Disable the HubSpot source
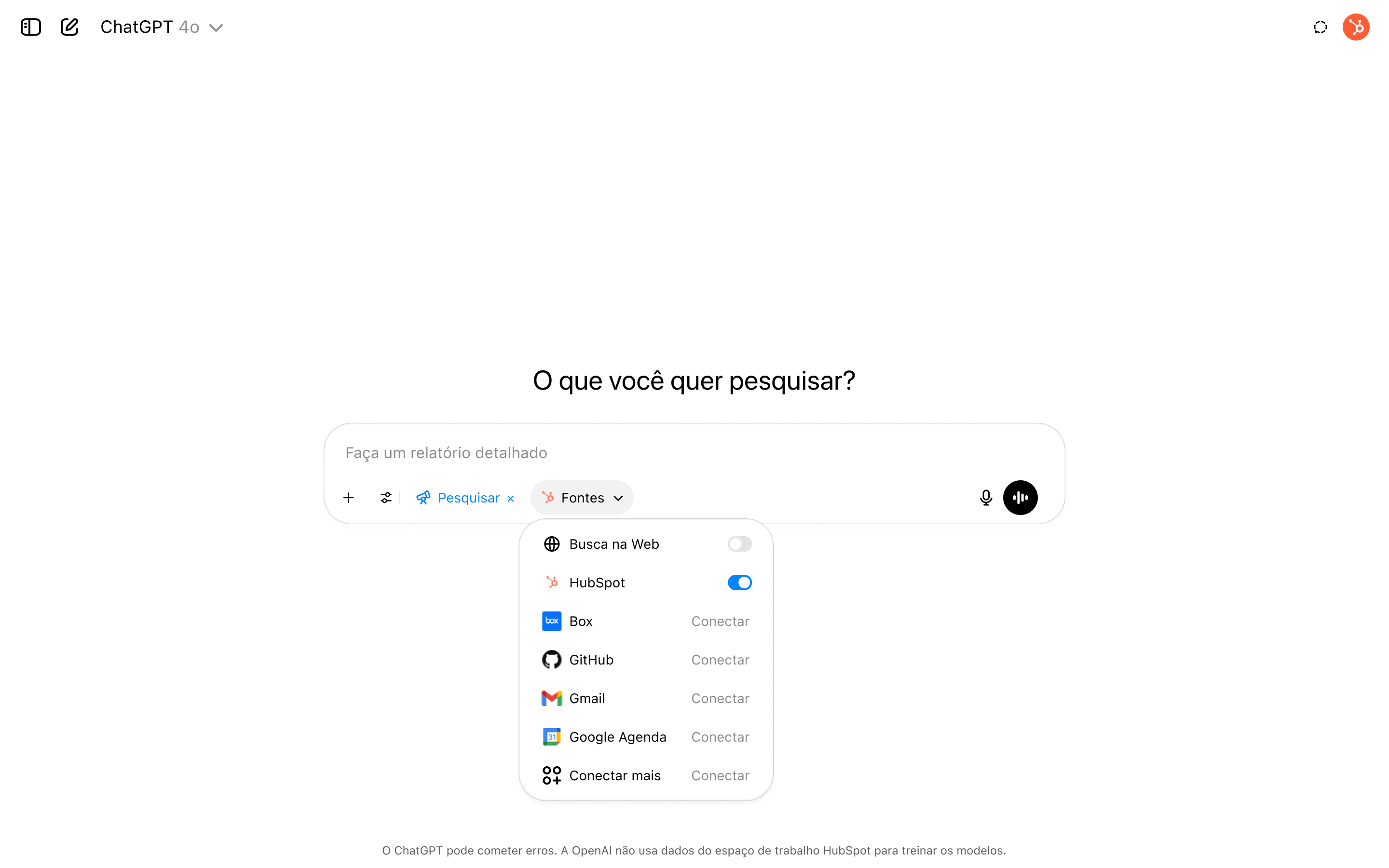This screenshot has height=868, width=1389. click(739, 583)
